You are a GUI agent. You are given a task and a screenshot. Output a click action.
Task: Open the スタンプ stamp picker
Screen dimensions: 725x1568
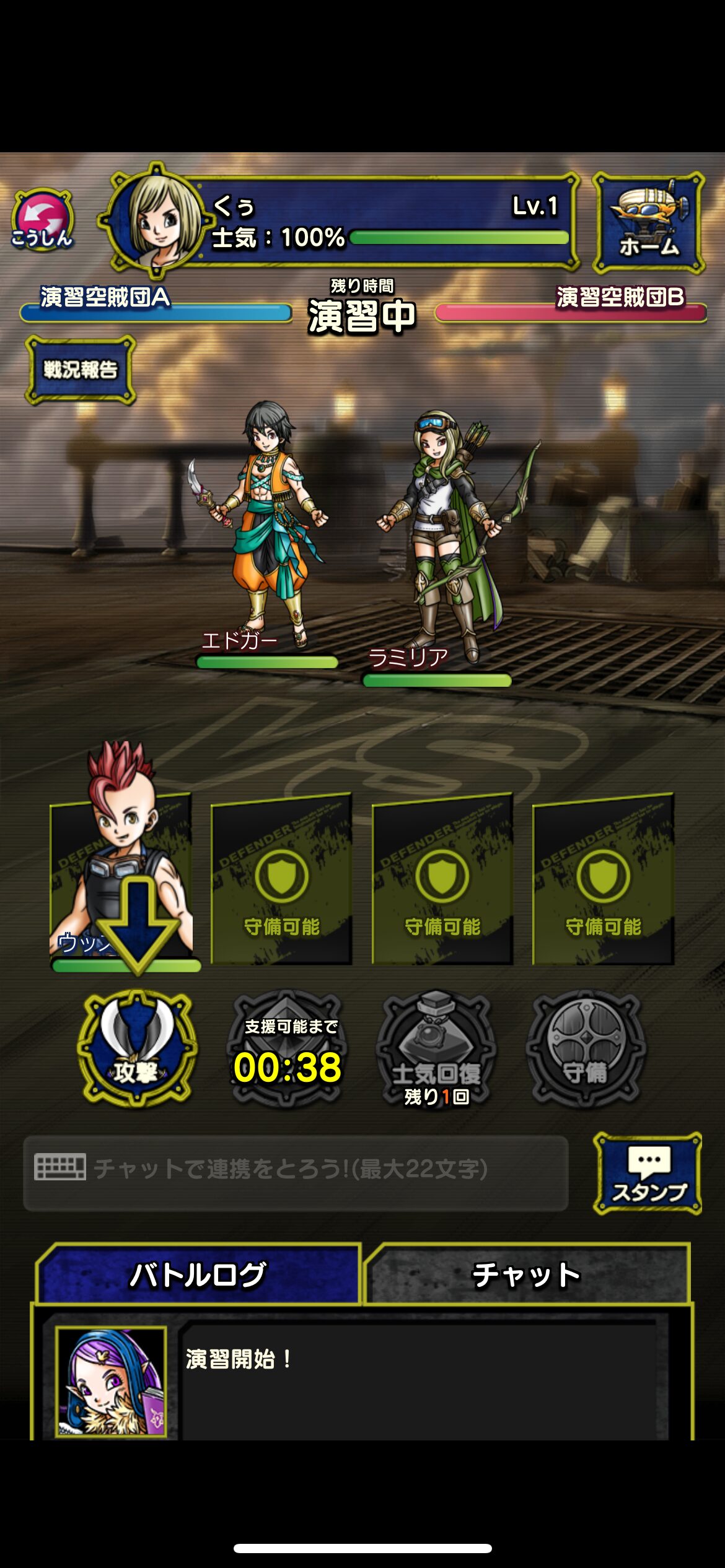pos(648,1173)
